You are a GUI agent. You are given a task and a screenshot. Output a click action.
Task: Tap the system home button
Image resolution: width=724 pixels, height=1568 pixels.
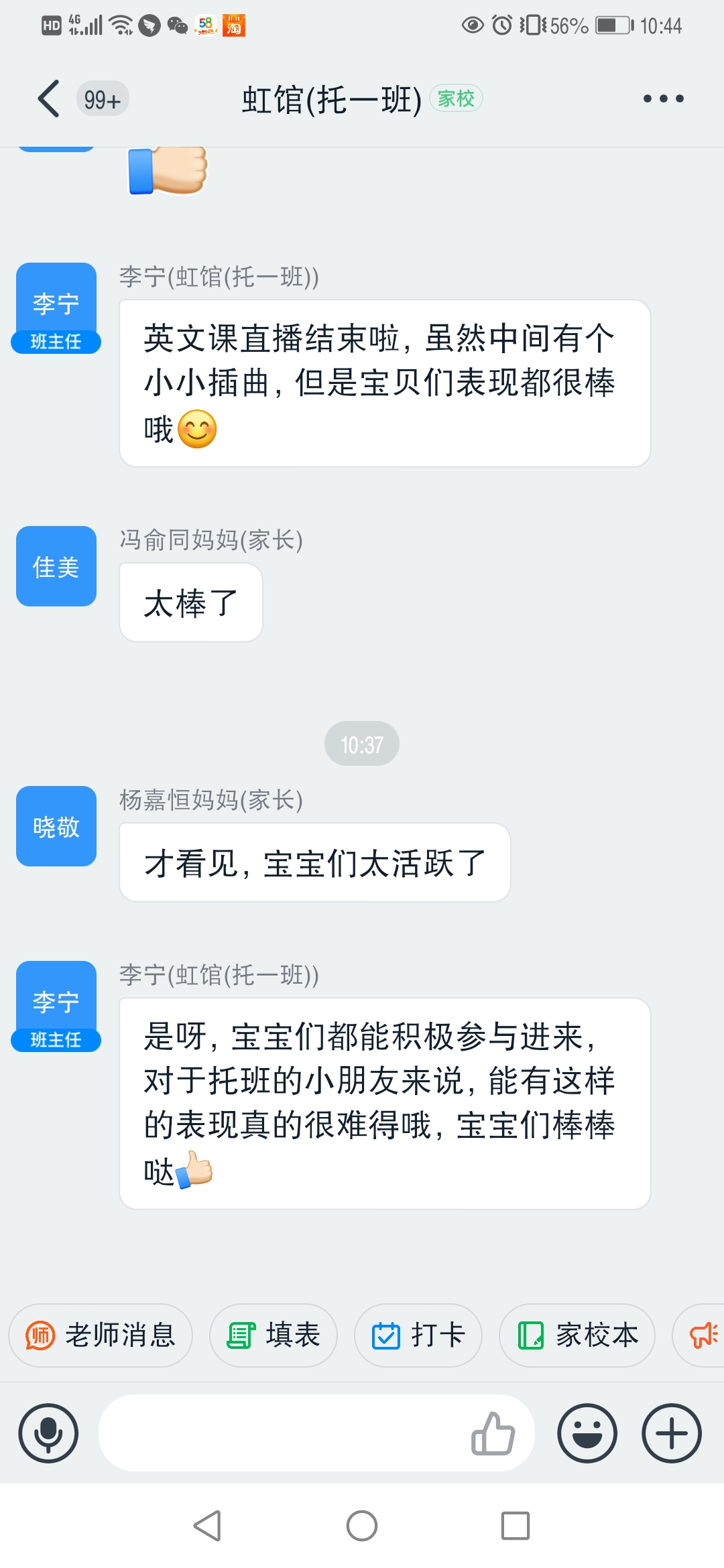click(362, 1526)
